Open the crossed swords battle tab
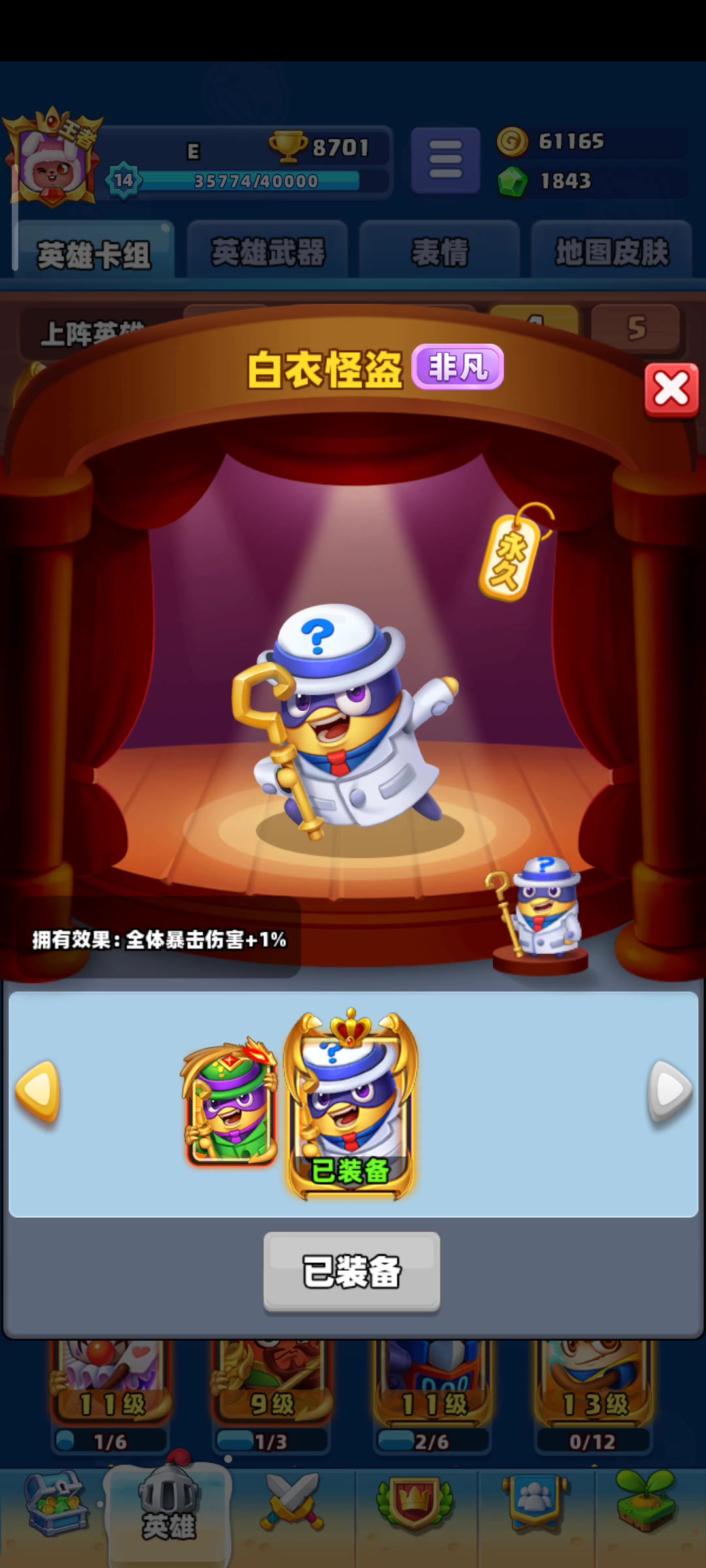Image resolution: width=706 pixels, height=1568 pixels. 292,1503
